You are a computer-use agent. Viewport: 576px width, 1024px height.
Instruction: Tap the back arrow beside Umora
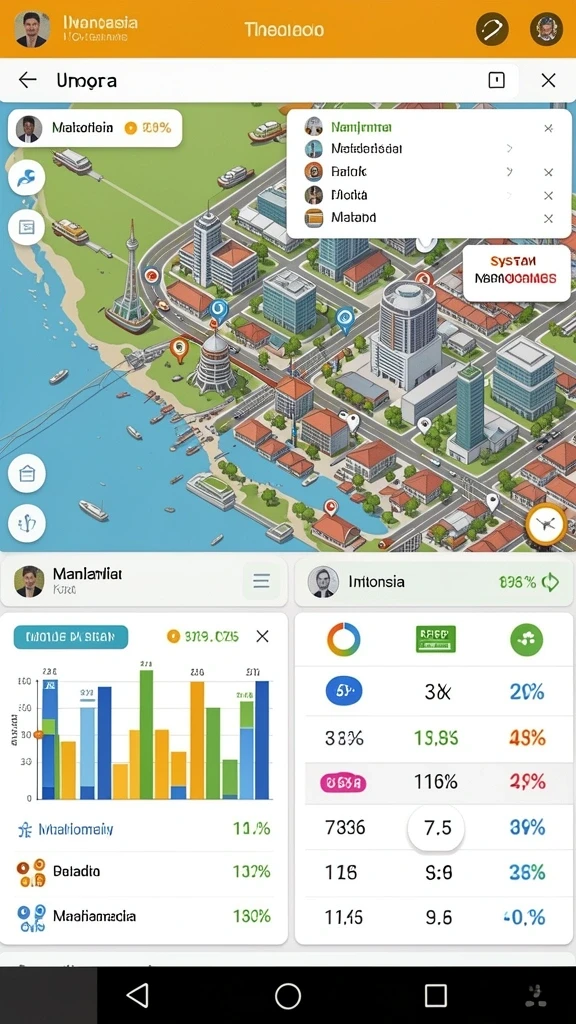click(x=27, y=80)
